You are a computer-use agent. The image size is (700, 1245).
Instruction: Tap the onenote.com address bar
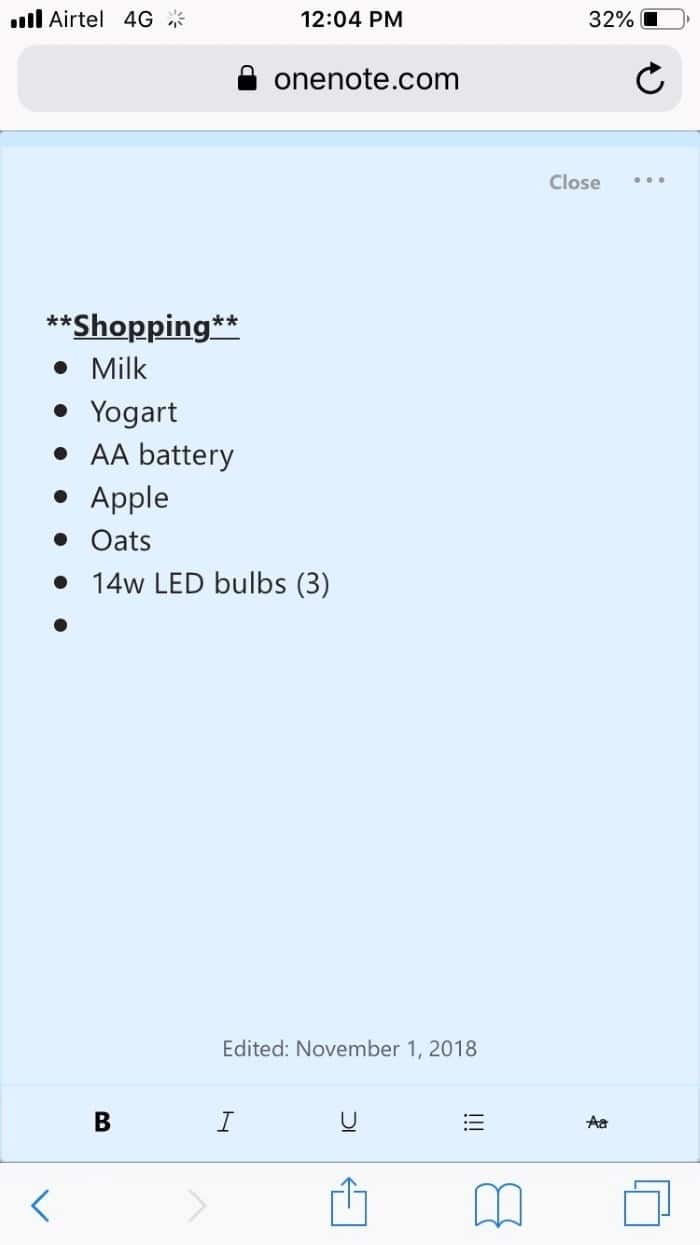[x=348, y=79]
